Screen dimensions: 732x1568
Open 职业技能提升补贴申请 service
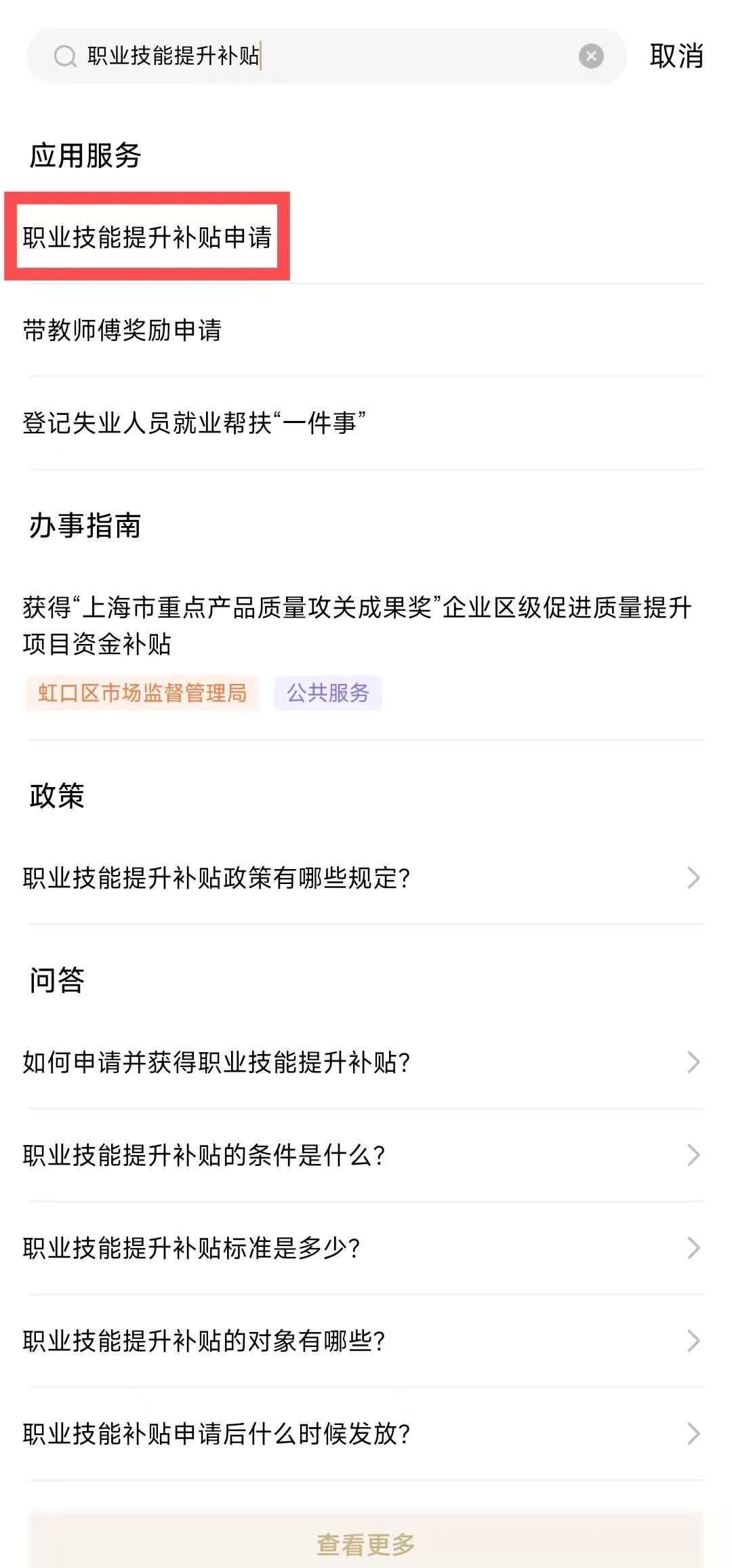coord(147,237)
